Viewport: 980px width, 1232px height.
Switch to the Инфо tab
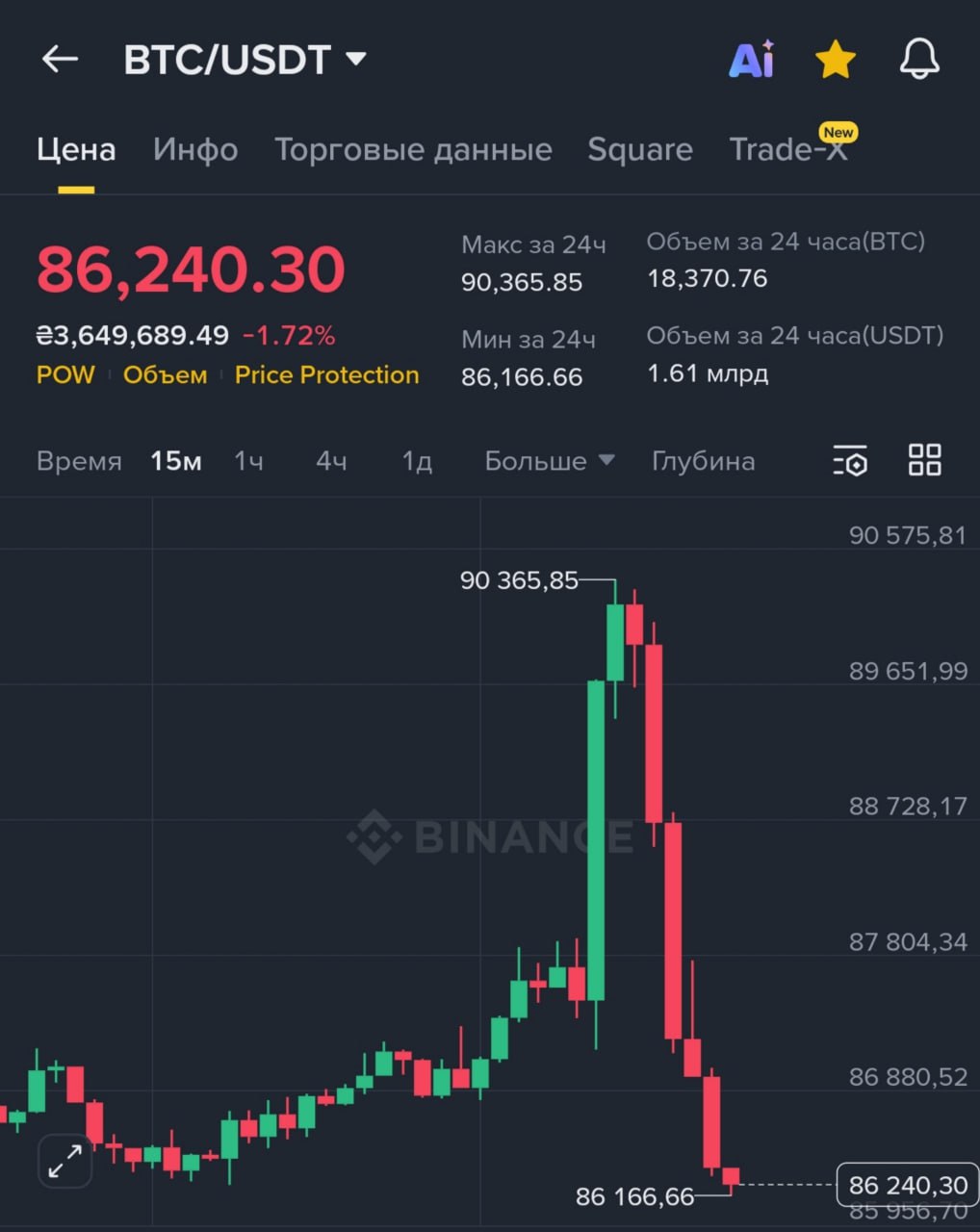[x=194, y=149]
